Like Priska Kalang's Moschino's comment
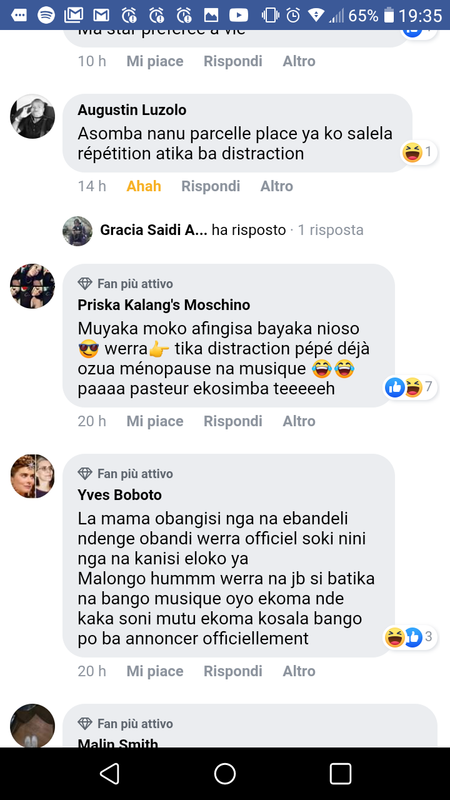450x800 pixels. click(155, 421)
